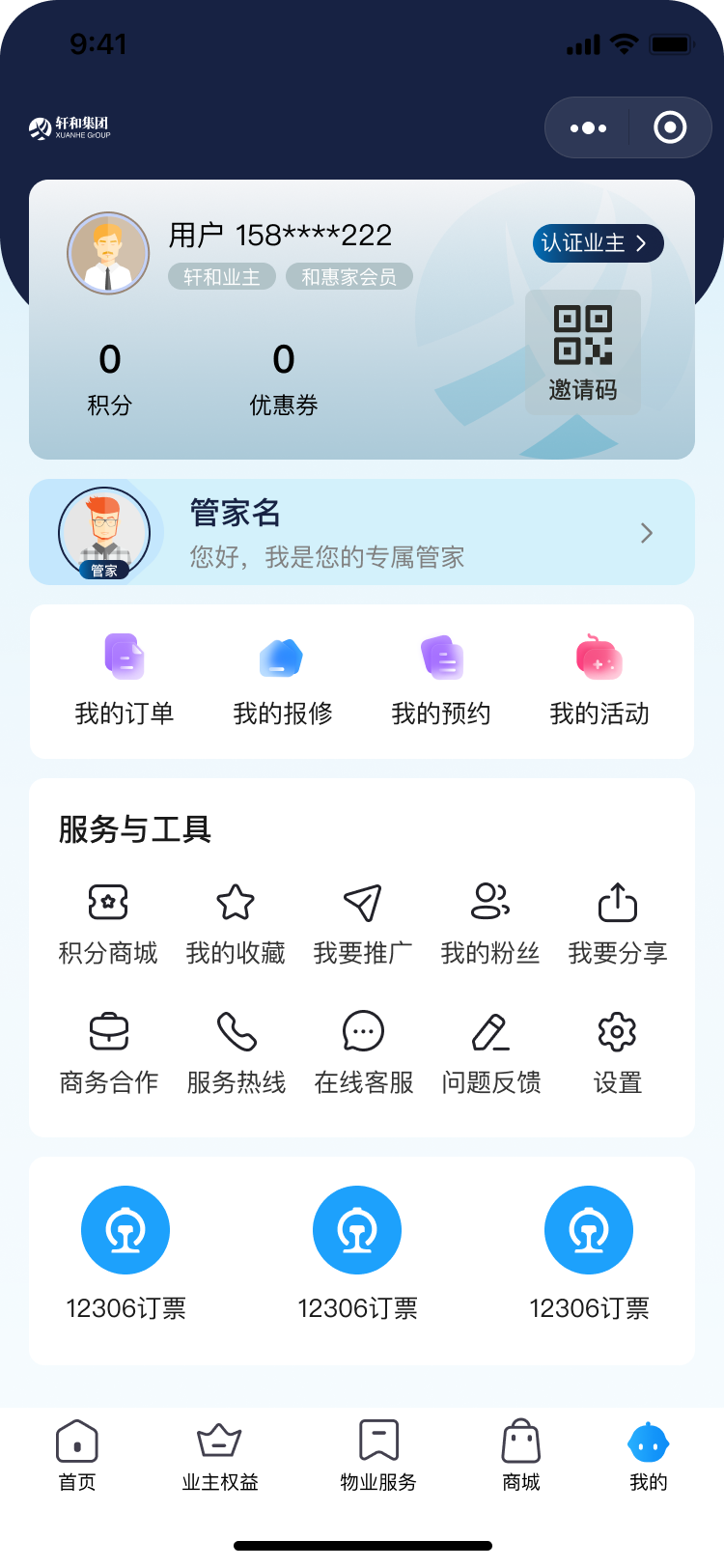Switch to the 商城 tab
724x1568 pixels.
(521, 1456)
